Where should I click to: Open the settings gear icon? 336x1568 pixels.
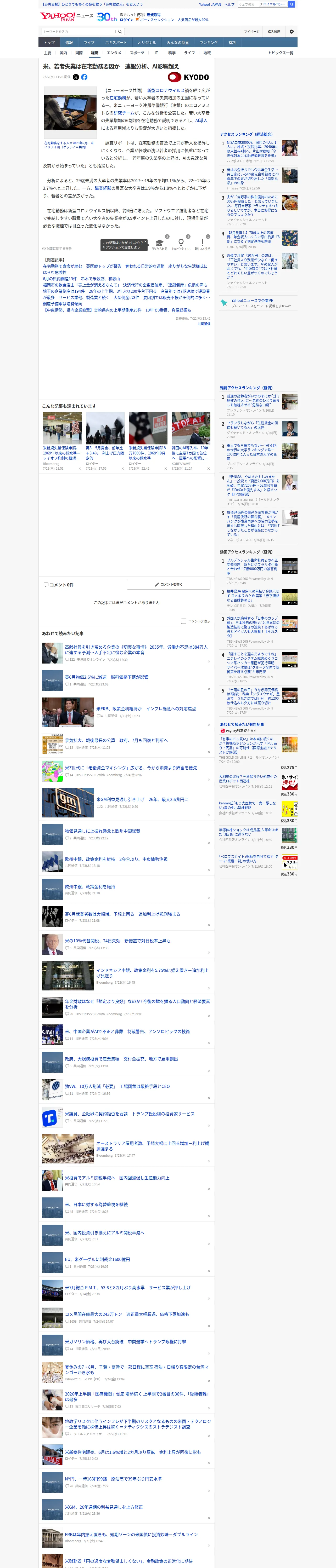tap(292, 32)
